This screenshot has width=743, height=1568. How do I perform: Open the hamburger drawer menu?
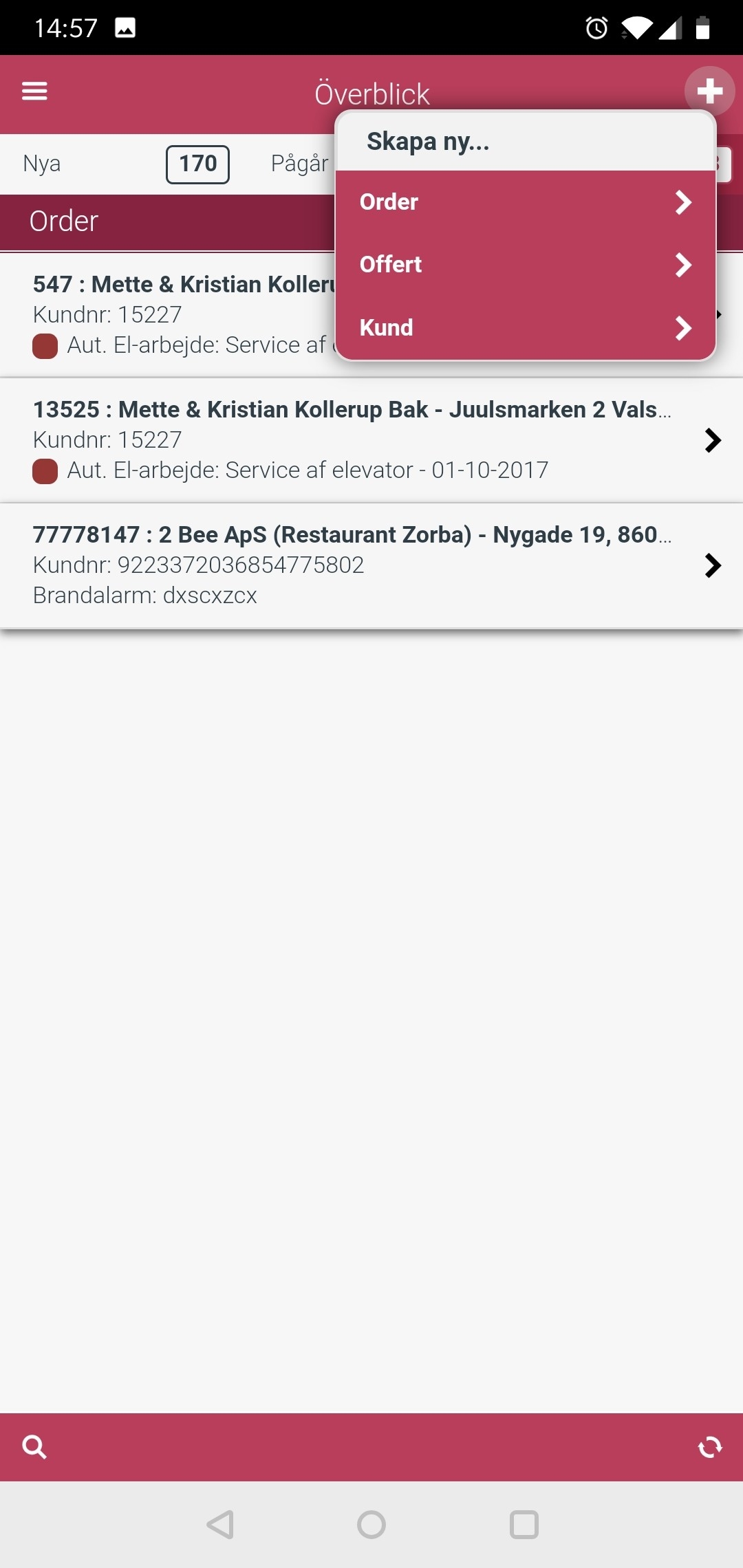coord(34,91)
